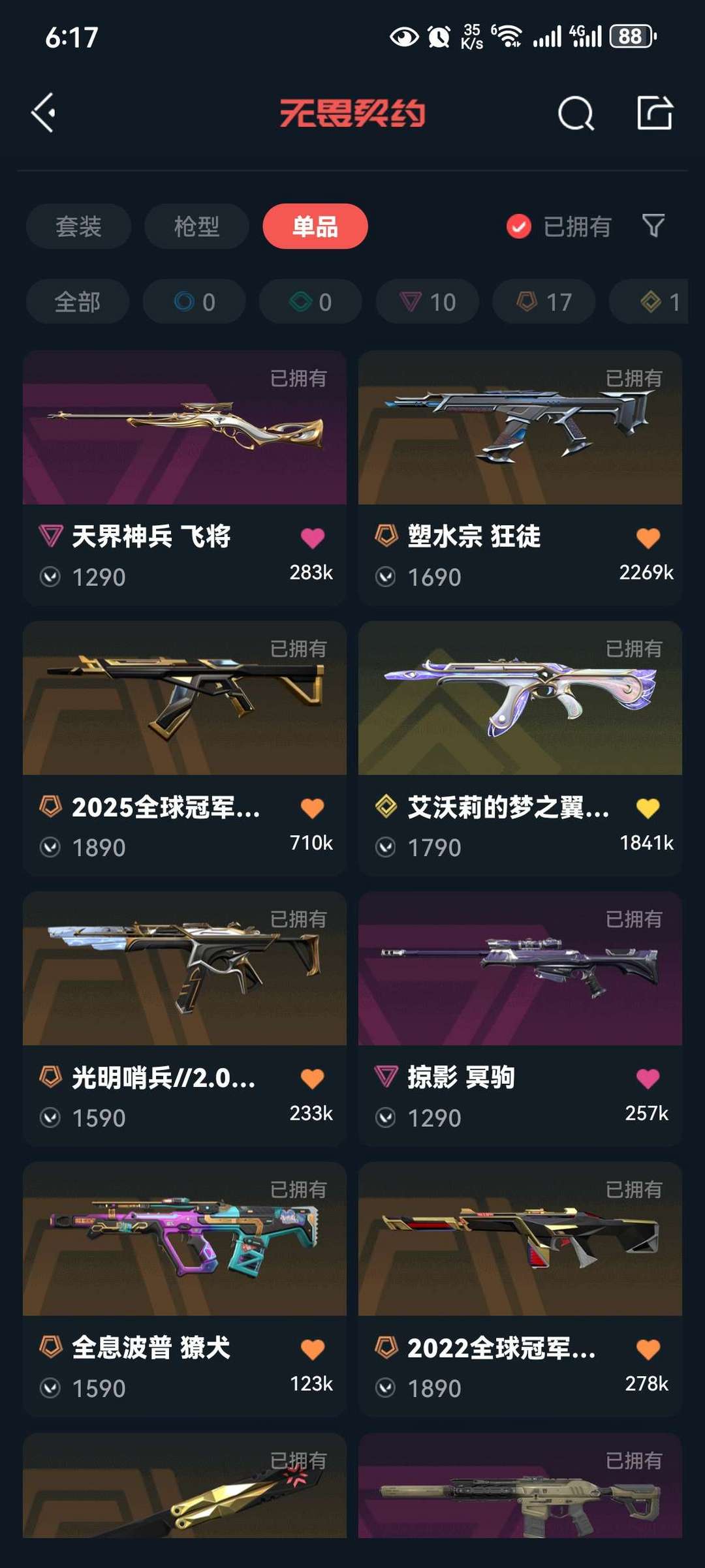Share this page via the share icon
Viewport: 705px width, 1568px height.
click(x=654, y=113)
